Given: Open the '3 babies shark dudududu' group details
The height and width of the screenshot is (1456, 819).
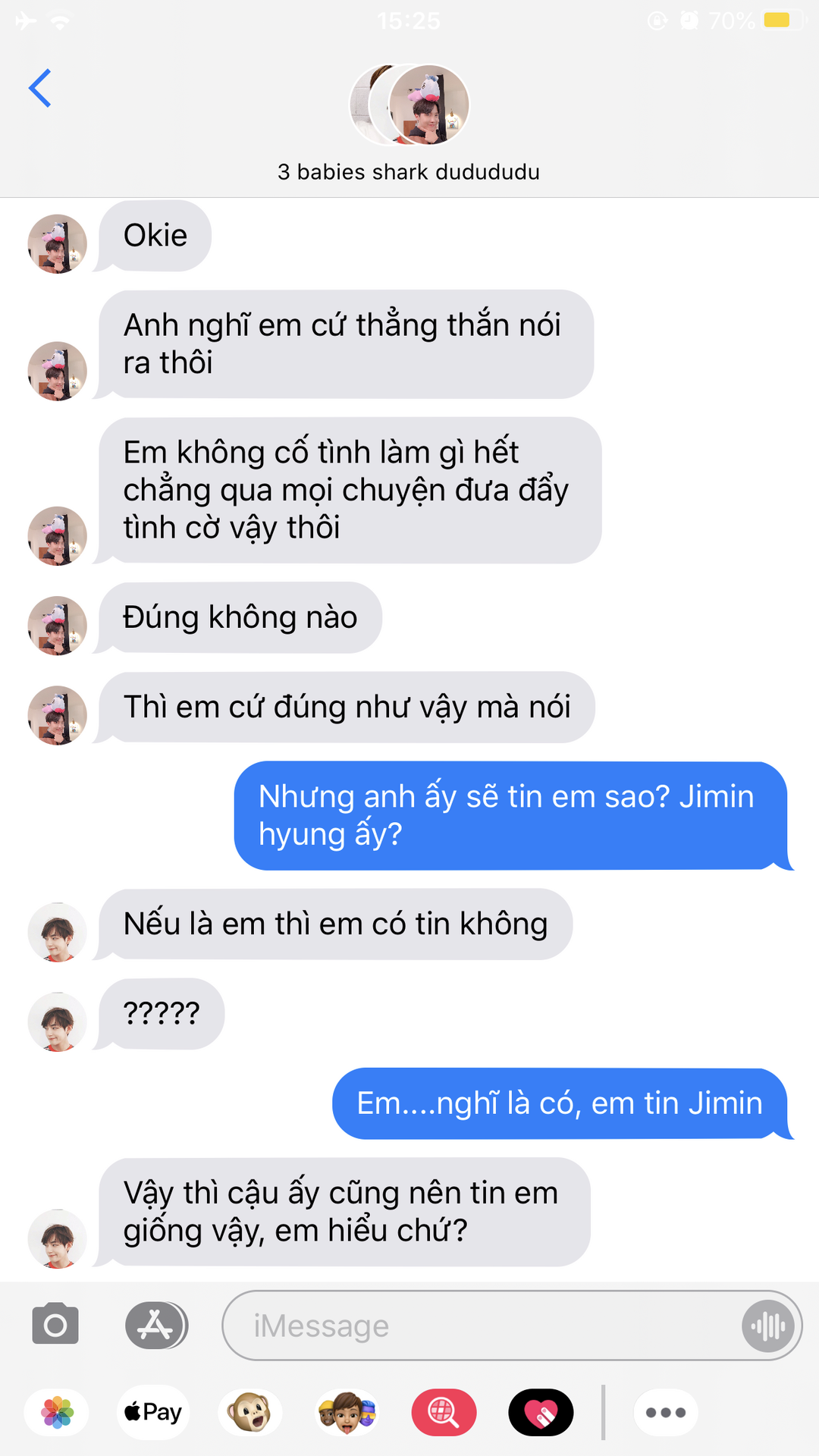Looking at the screenshot, I should click(x=409, y=121).
